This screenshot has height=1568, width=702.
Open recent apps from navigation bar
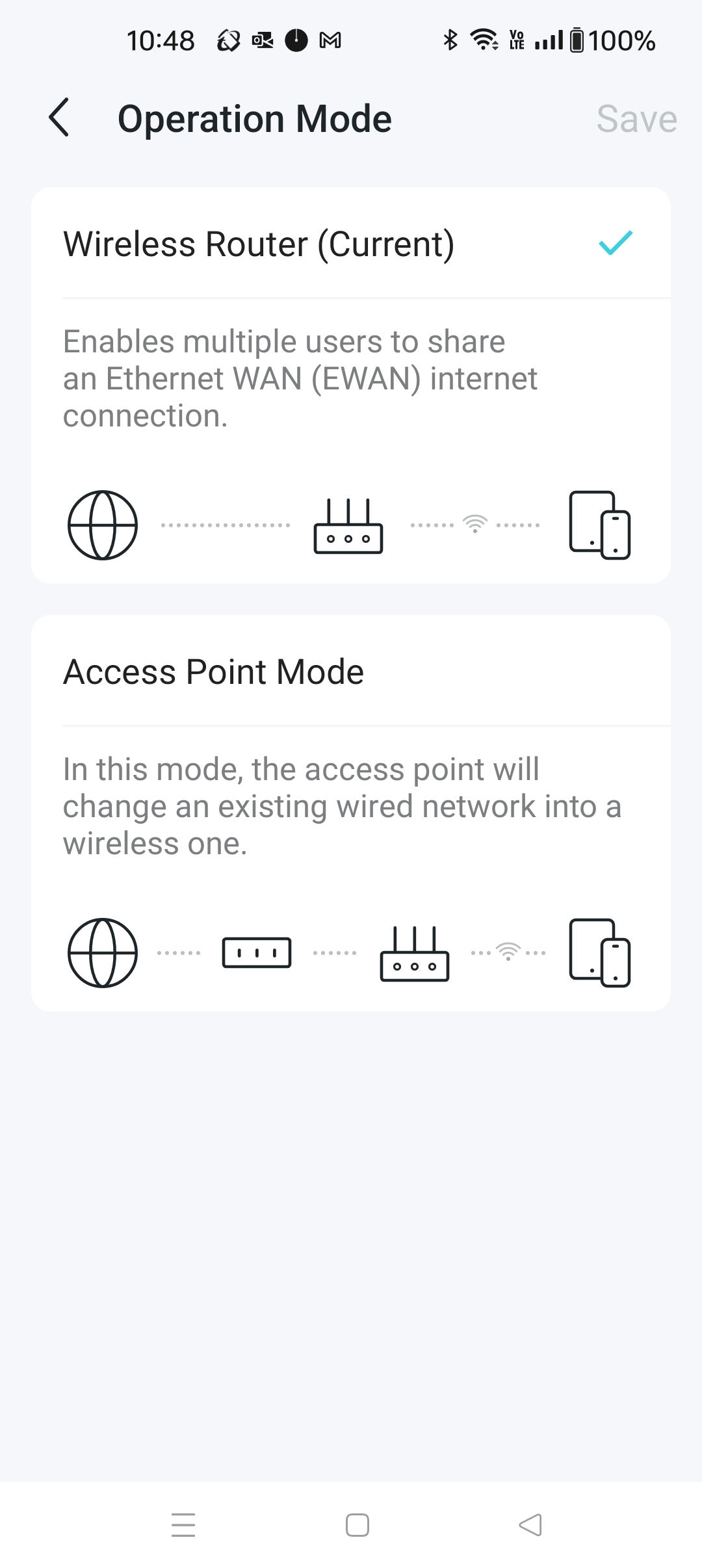[183, 1524]
